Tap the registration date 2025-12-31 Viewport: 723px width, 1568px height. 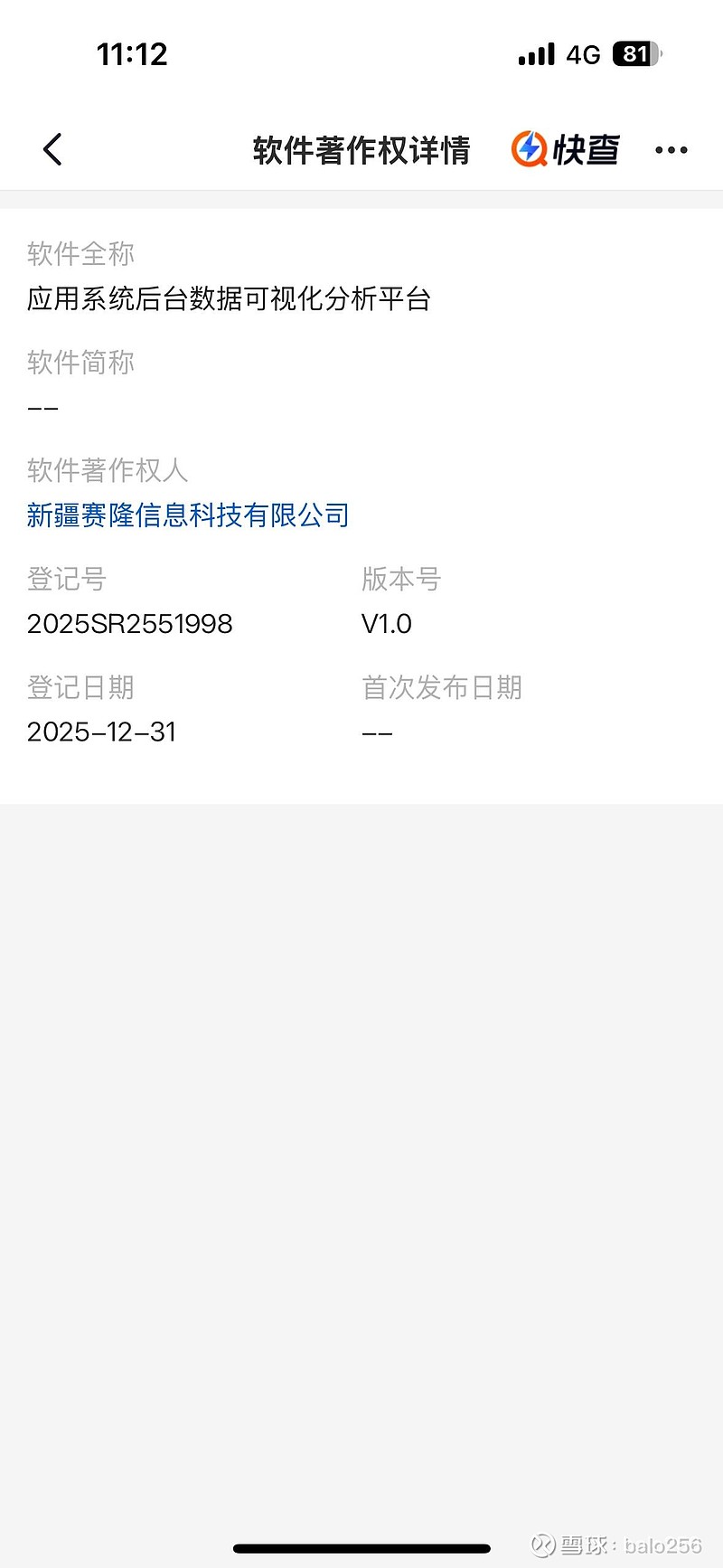click(99, 732)
